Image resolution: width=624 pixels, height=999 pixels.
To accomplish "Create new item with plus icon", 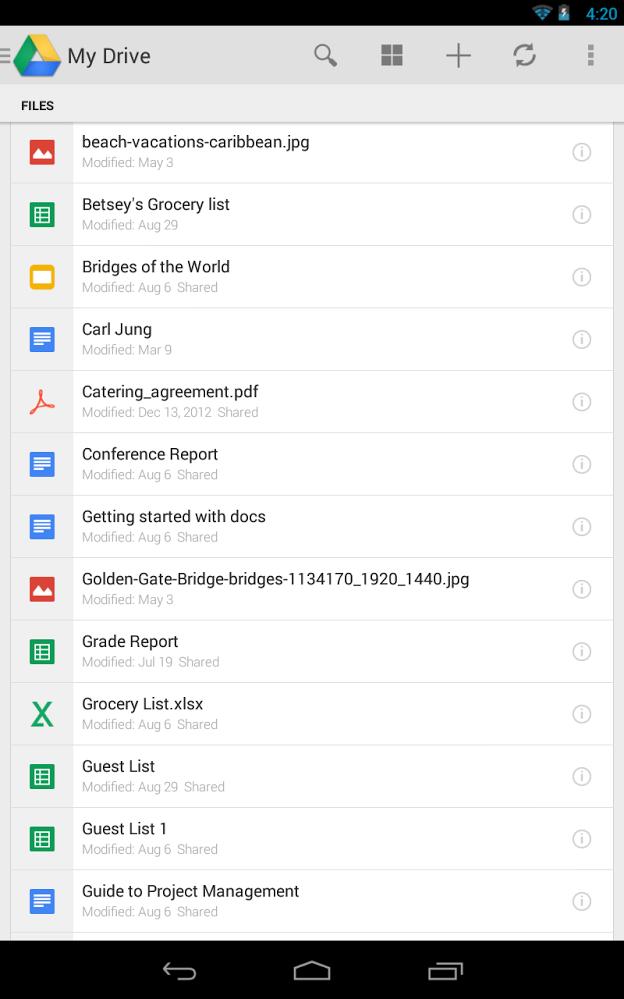I will tap(458, 55).
